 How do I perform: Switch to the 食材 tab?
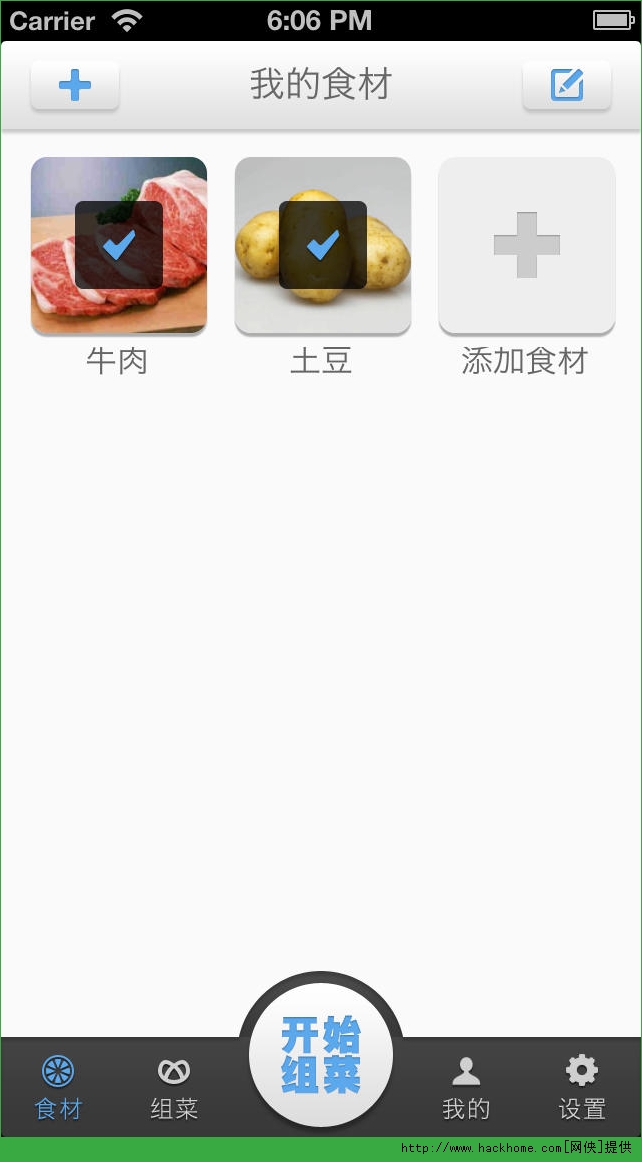pos(58,1087)
